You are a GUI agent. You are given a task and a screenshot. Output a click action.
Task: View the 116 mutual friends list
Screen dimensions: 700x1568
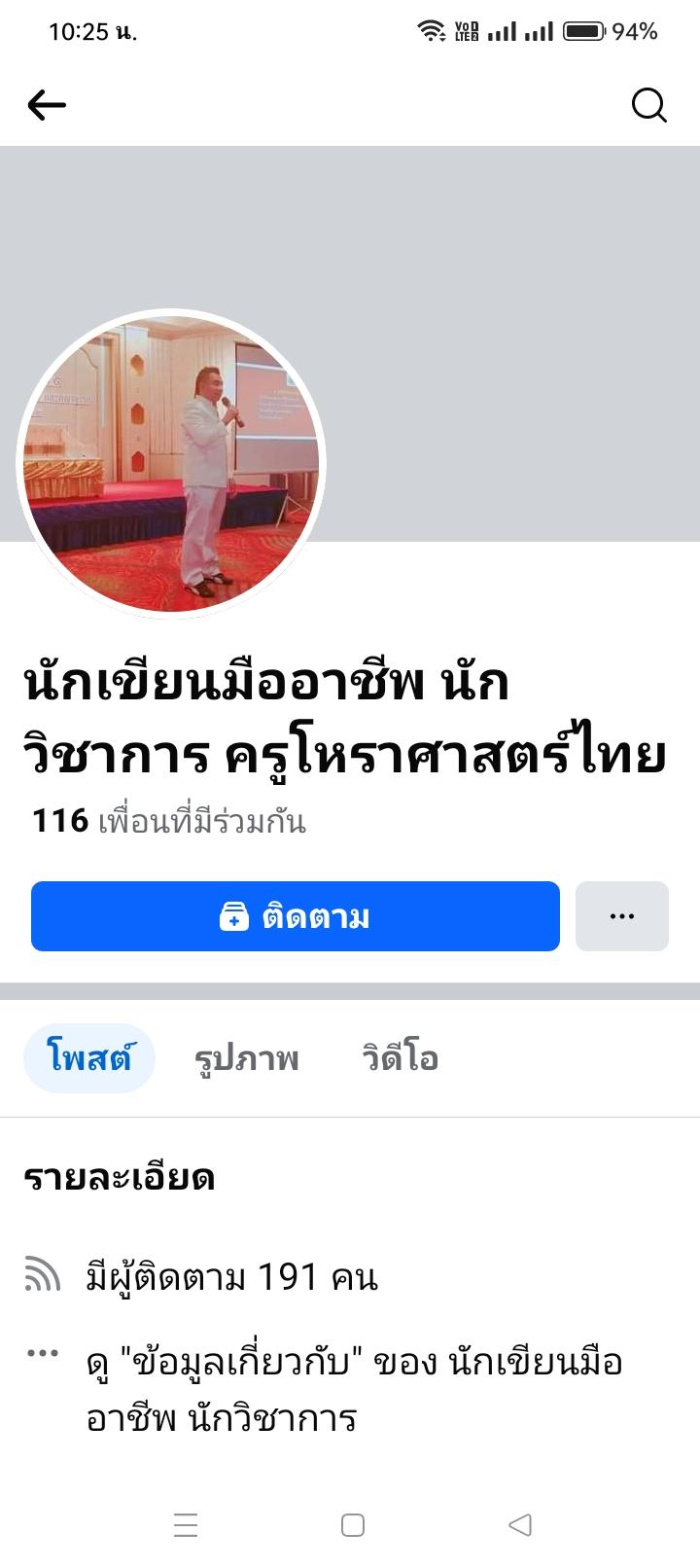[x=169, y=822]
